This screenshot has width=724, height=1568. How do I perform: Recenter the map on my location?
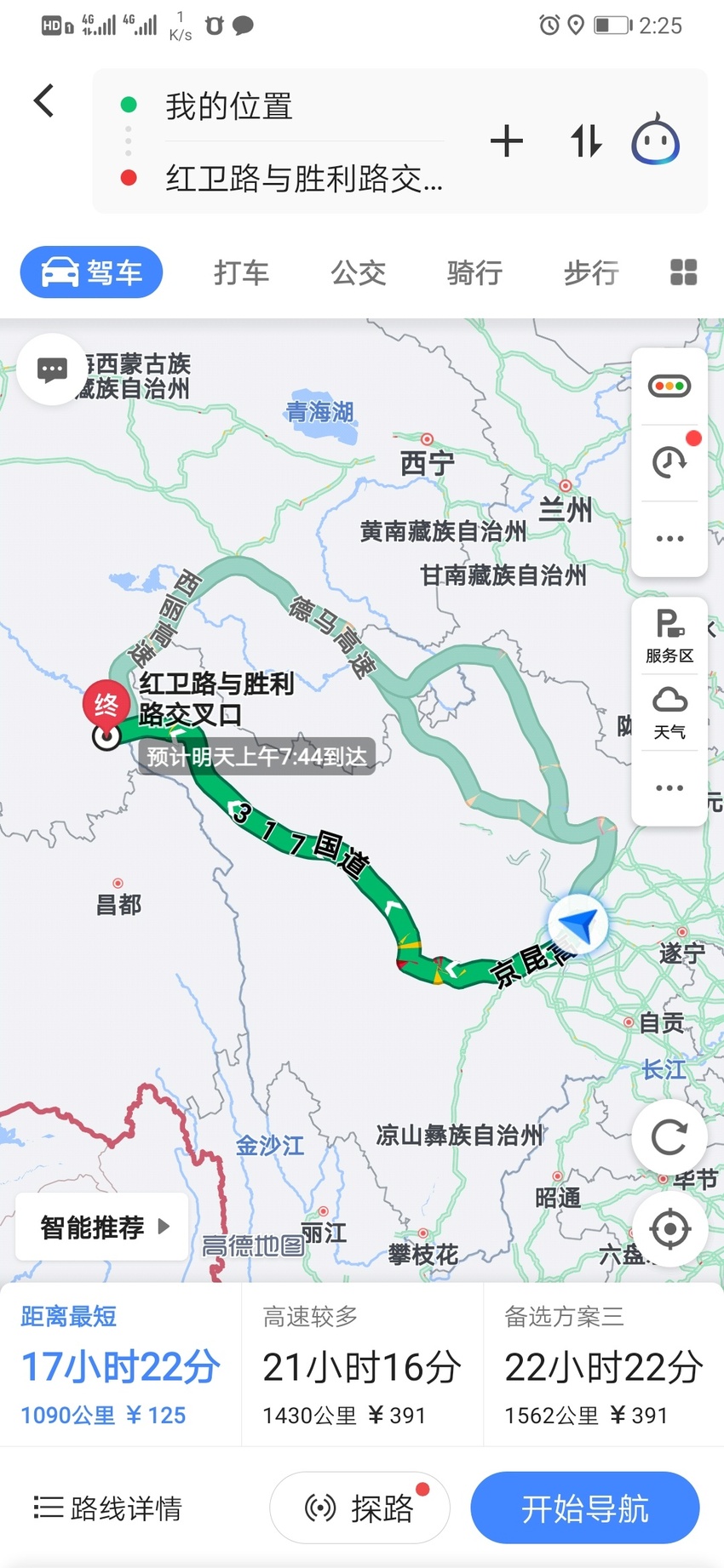pos(669,1229)
